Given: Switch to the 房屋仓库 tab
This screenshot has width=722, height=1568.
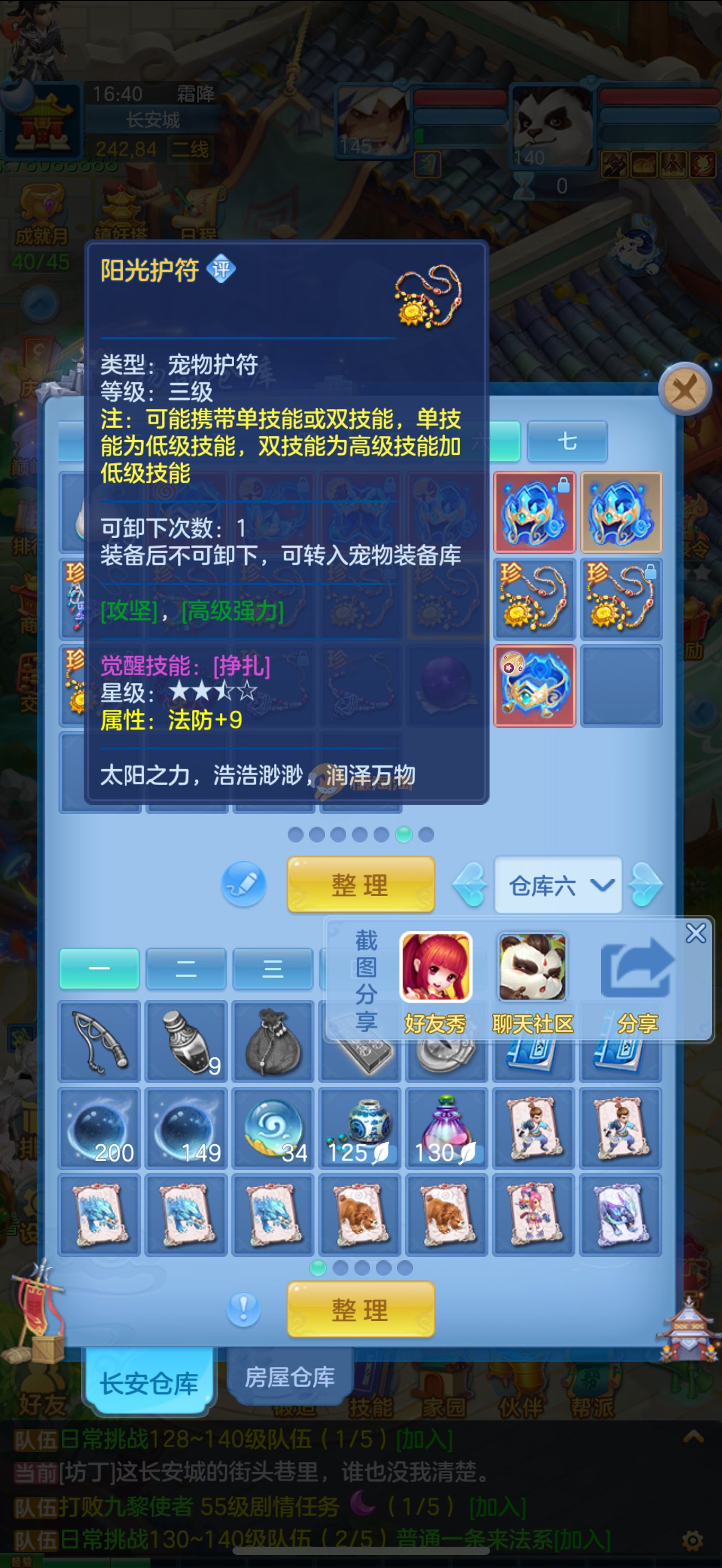Looking at the screenshot, I should (290, 1378).
